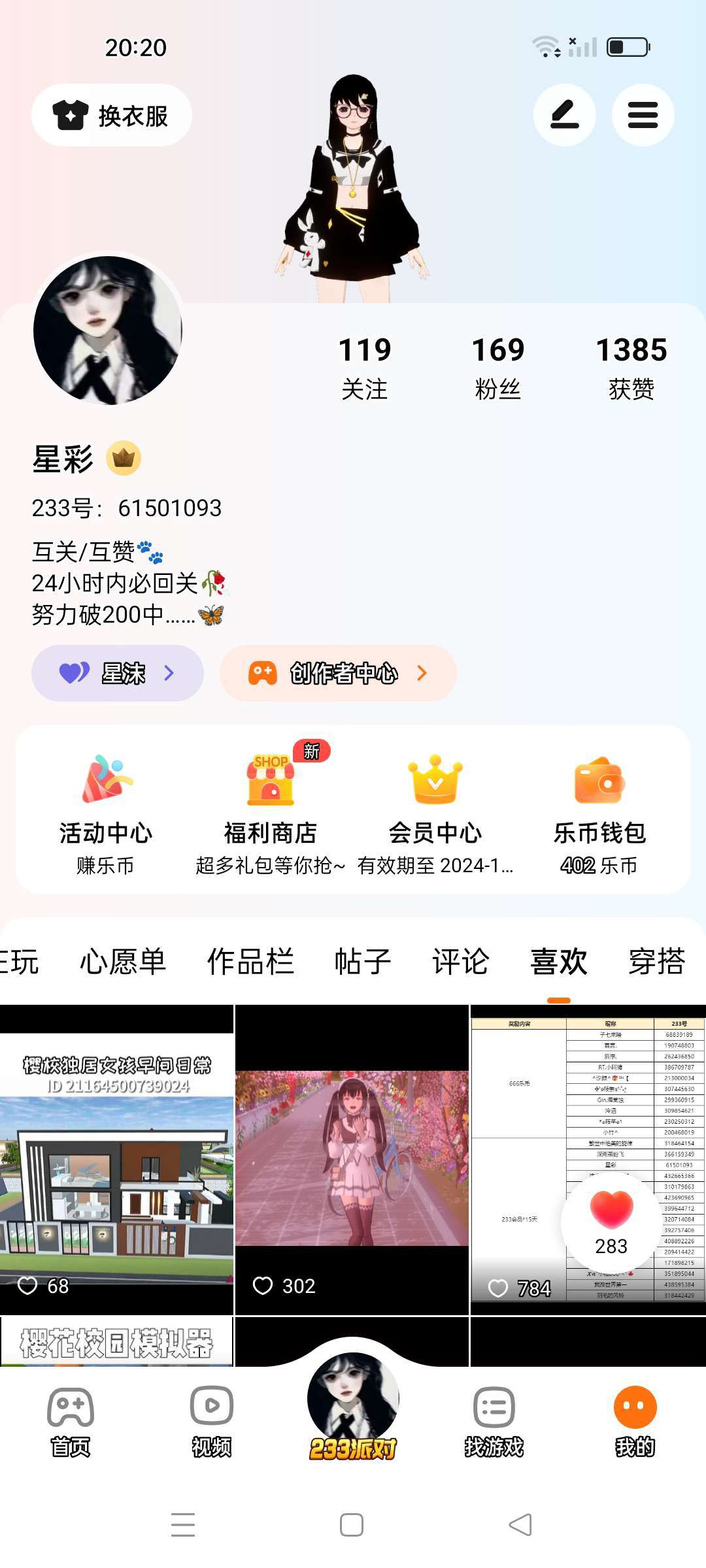The width and height of the screenshot is (706, 1568).
Task: Open the liked video with 302 likes
Action: (352, 1160)
